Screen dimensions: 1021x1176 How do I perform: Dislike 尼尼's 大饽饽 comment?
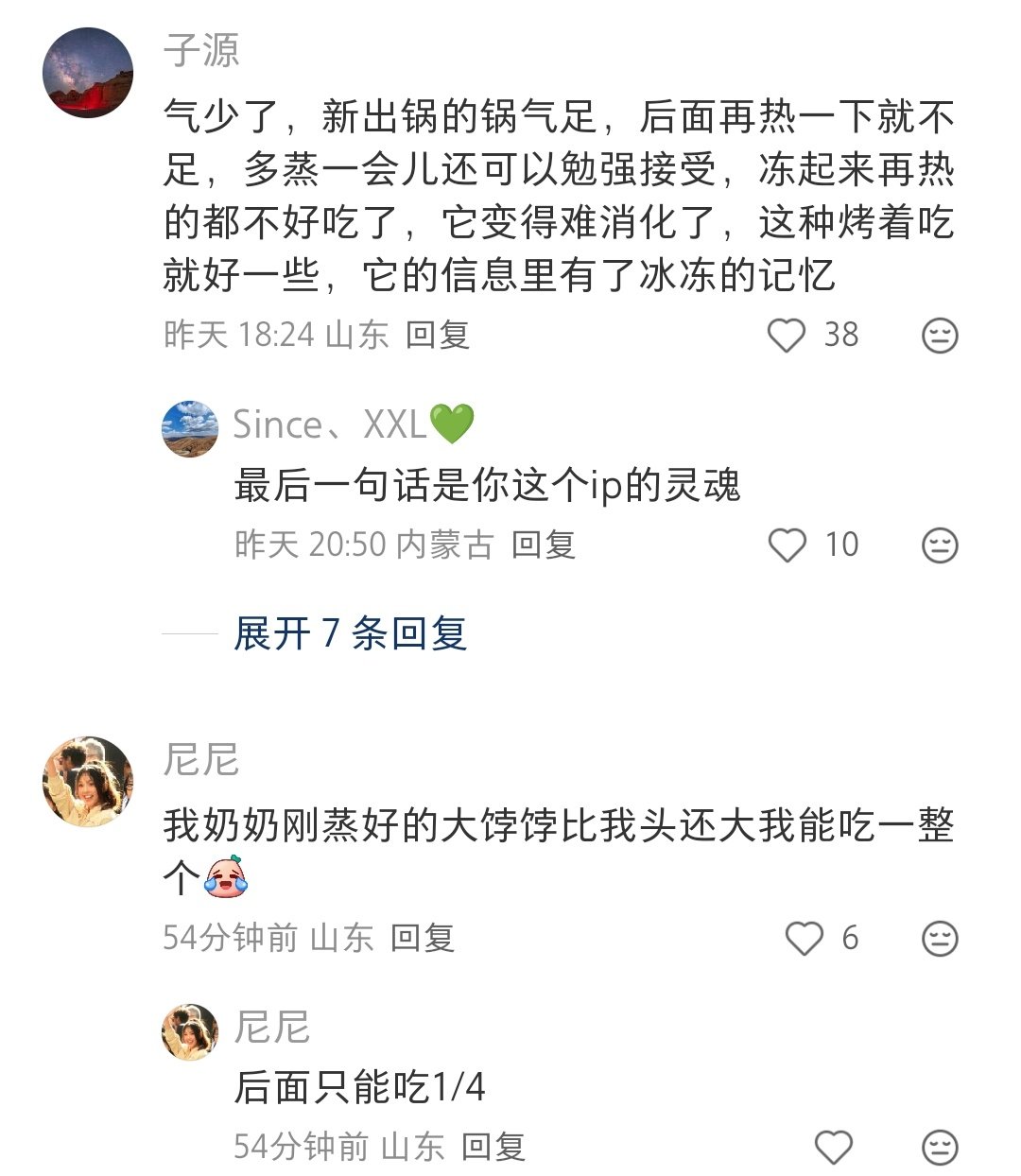click(x=940, y=939)
